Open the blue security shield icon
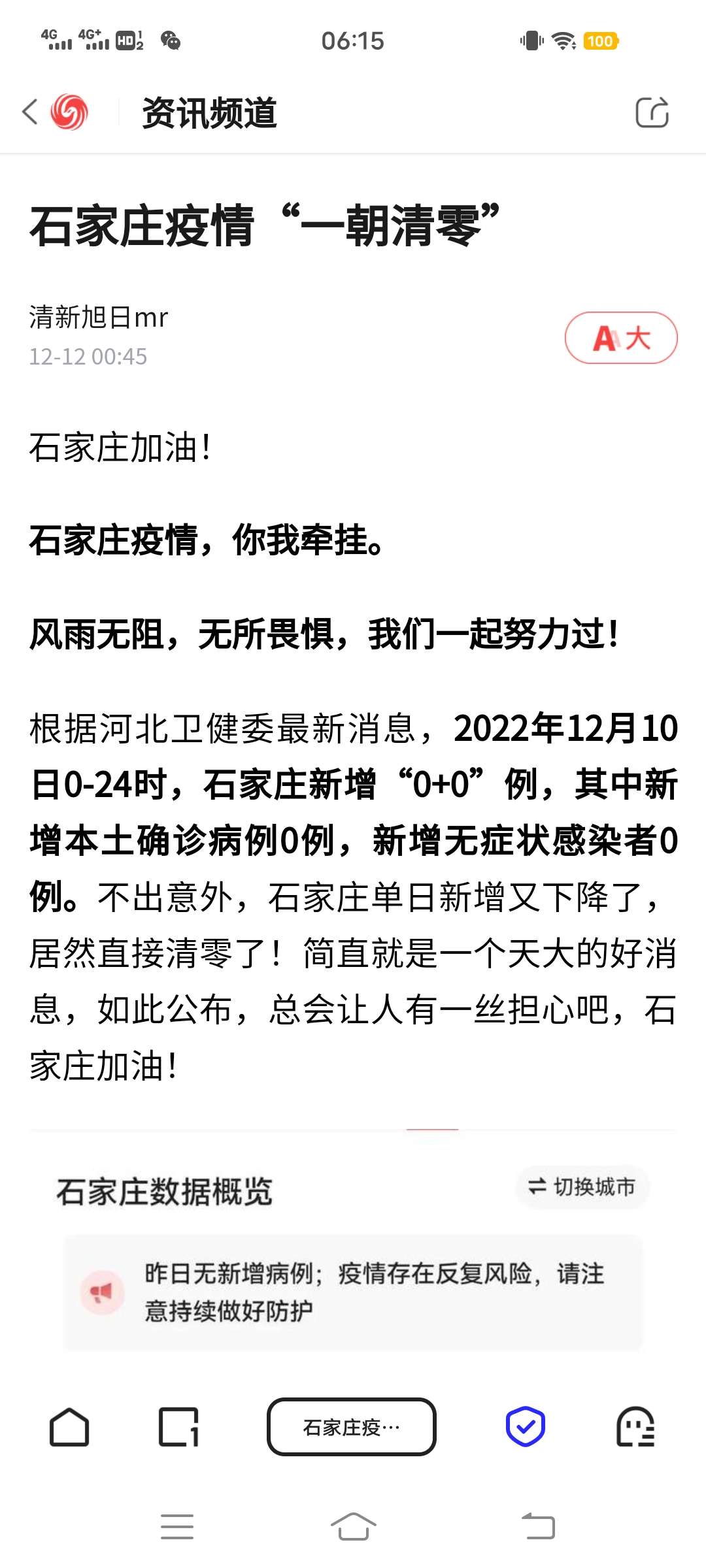Image resolution: width=706 pixels, height=1568 pixels. pos(526,1427)
